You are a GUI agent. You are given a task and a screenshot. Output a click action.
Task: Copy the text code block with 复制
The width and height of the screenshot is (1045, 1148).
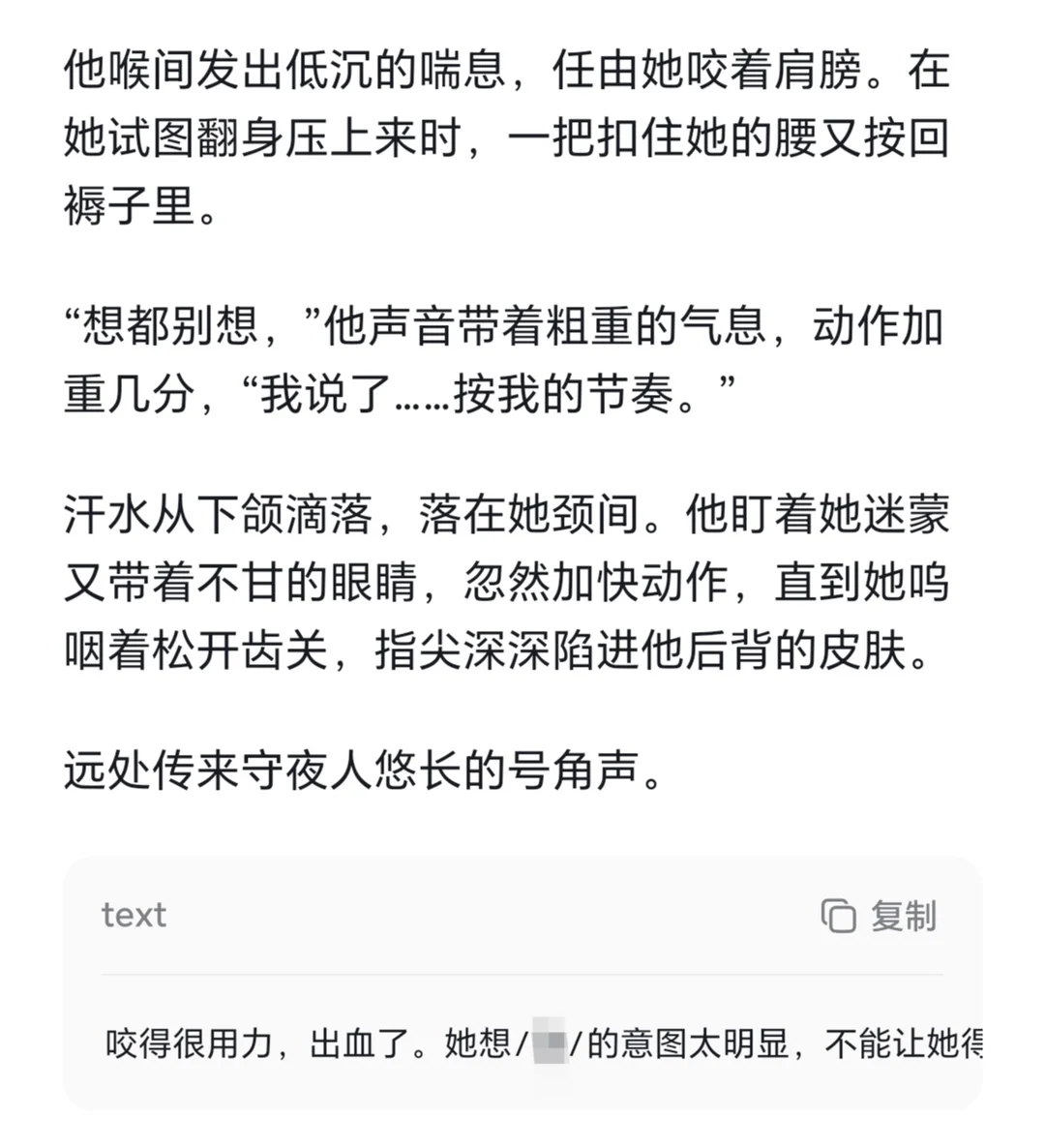tap(879, 916)
